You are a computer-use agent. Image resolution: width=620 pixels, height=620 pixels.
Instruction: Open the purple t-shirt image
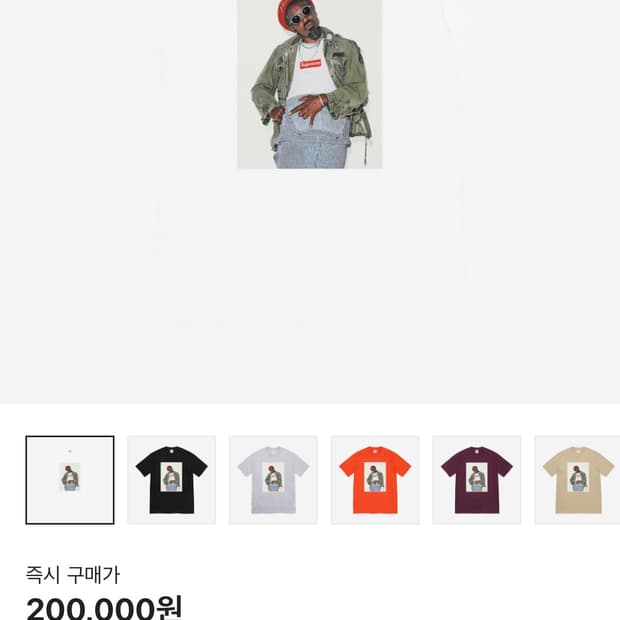pyautogui.click(x=477, y=480)
